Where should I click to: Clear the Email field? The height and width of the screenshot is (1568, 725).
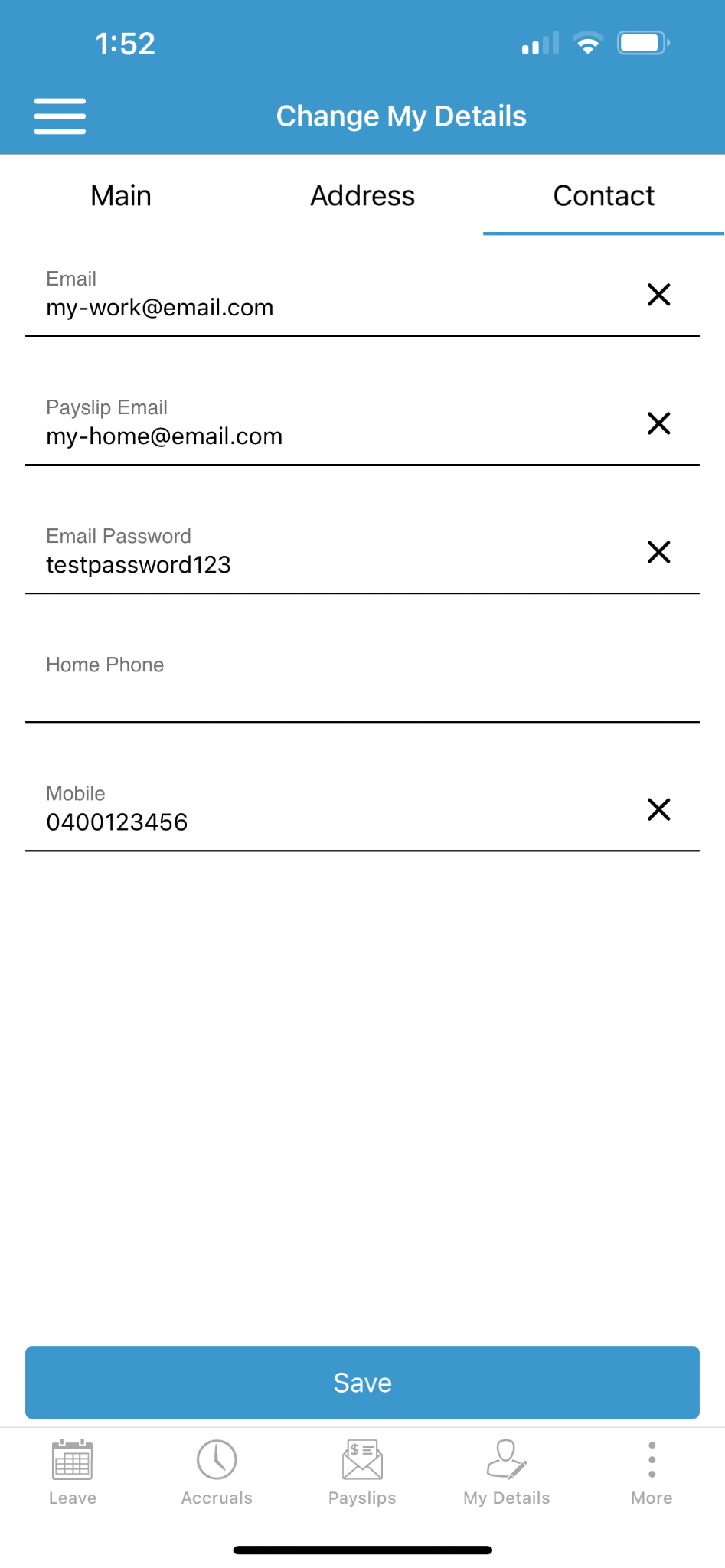(658, 295)
